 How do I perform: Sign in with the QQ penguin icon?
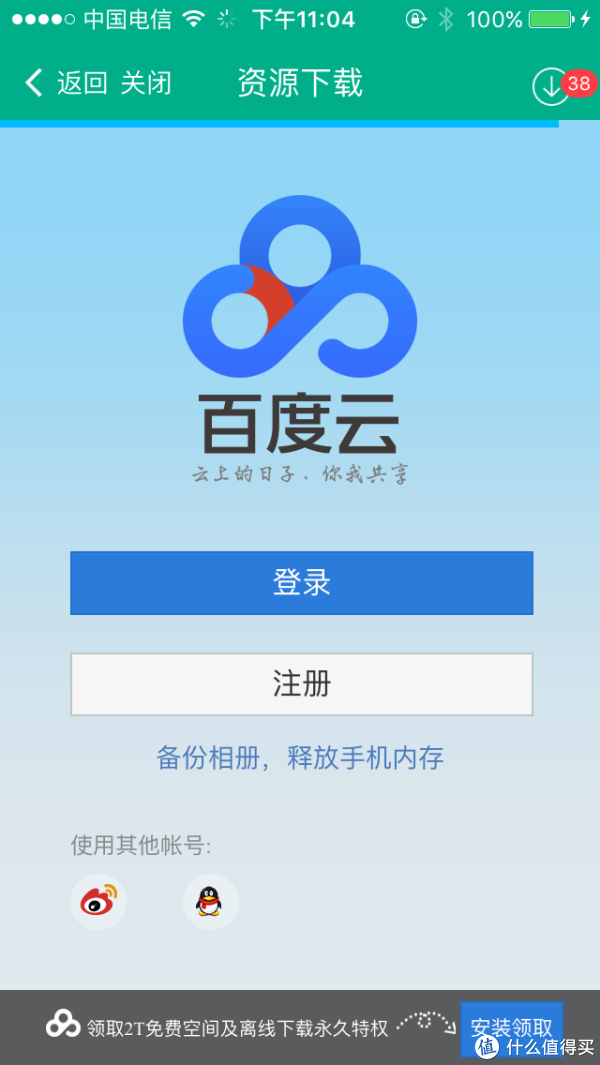point(211,901)
